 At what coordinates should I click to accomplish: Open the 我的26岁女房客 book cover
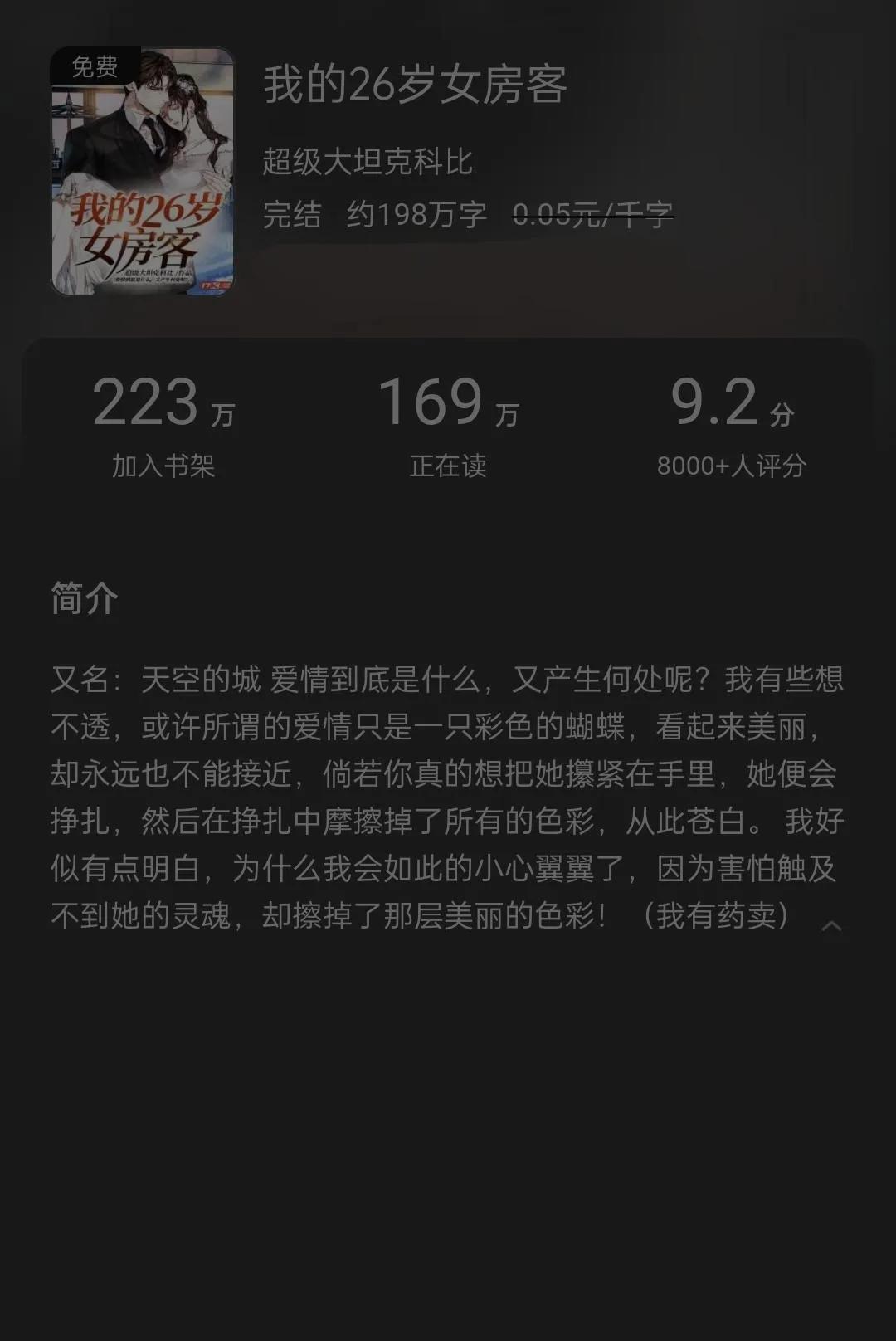(143, 172)
